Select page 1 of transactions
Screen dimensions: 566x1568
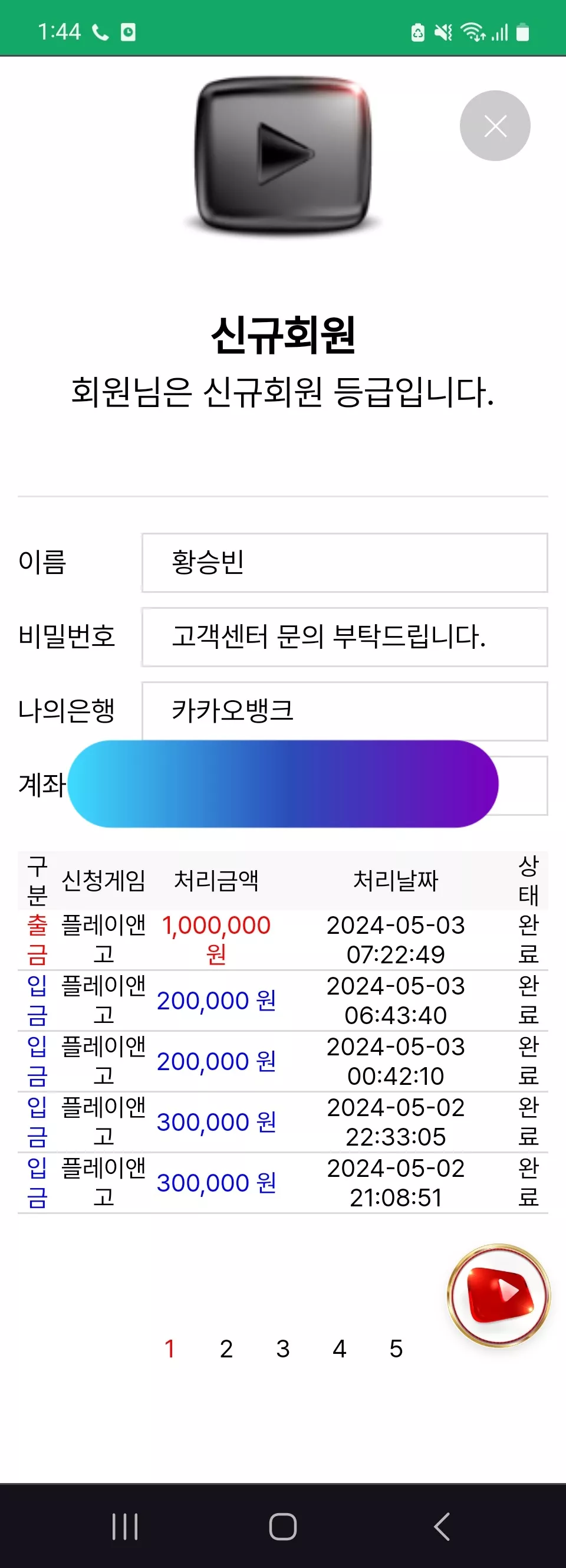pyautogui.click(x=170, y=1349)
